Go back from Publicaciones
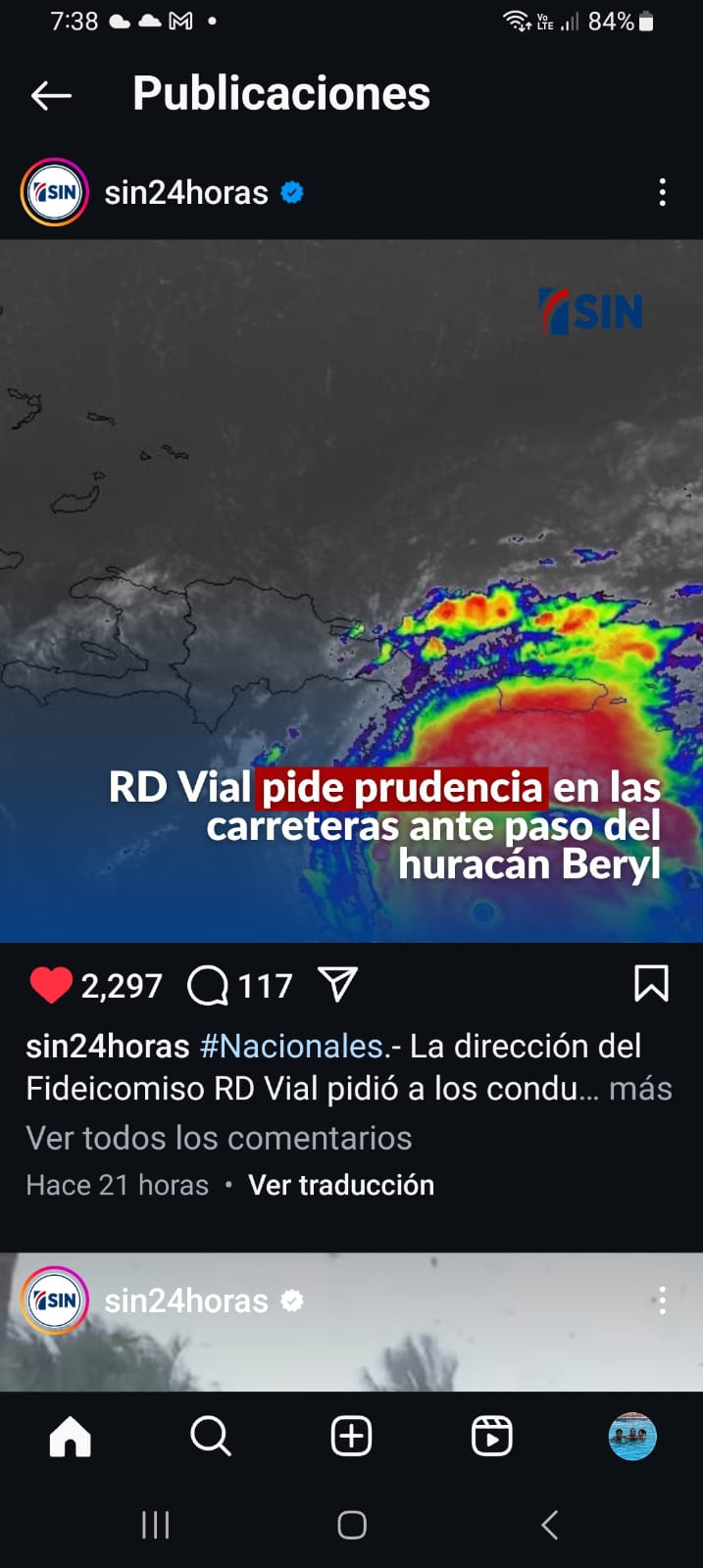This screenshot has height=1568, width=703. pos(51,95)
